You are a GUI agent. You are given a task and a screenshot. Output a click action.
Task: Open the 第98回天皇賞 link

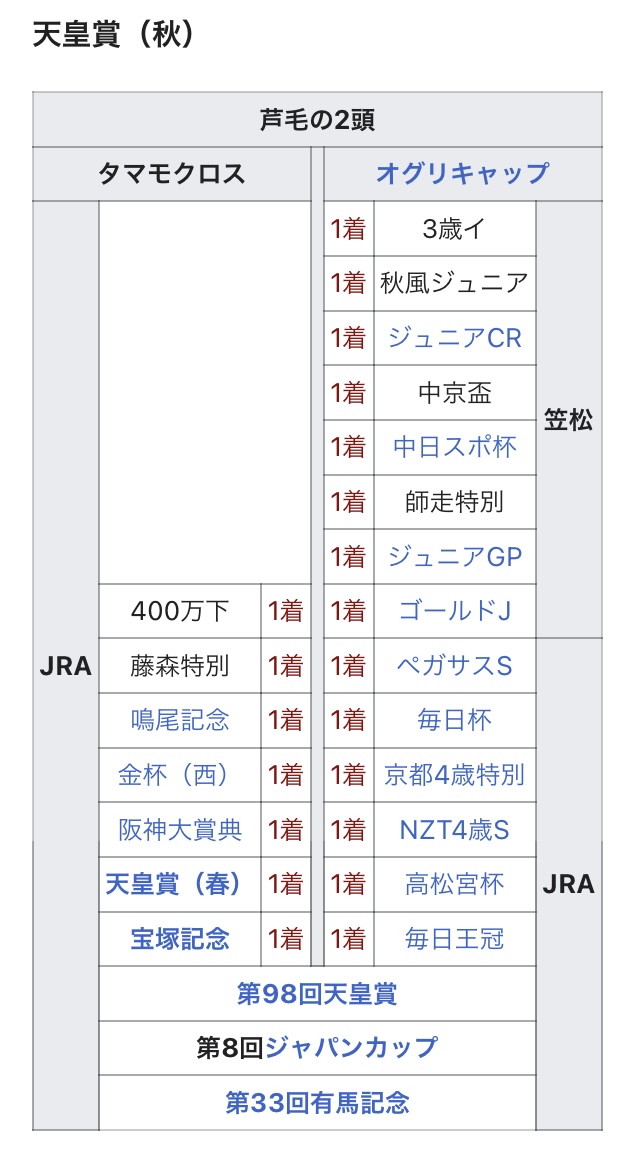pos(317,994)
